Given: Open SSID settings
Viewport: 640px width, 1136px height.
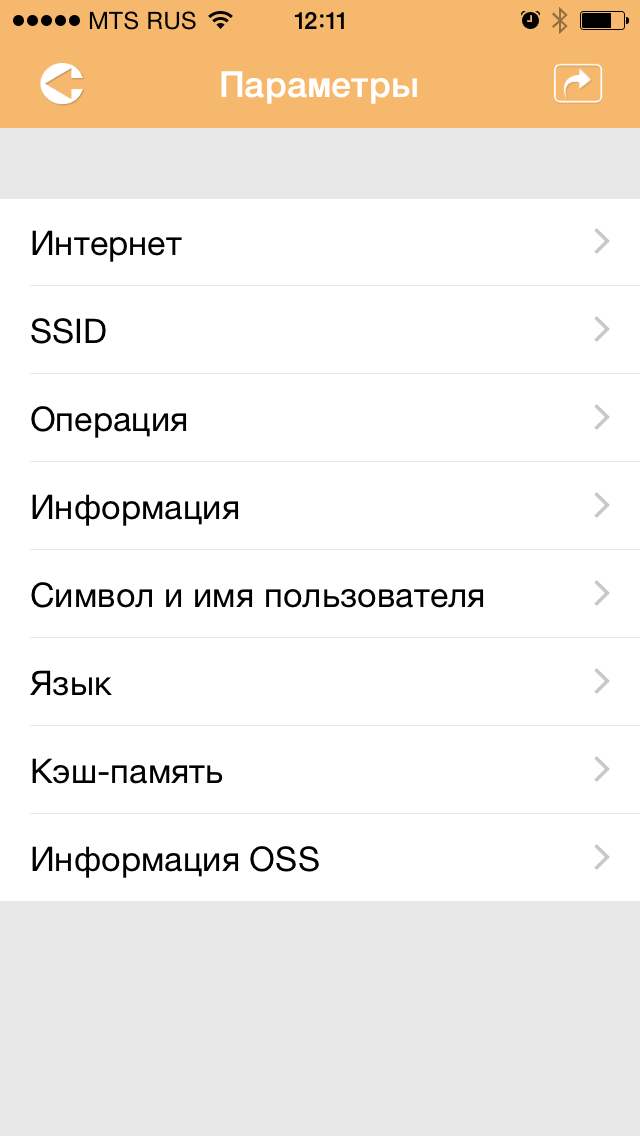Looking at the screenshot, I should pos(320,331).
